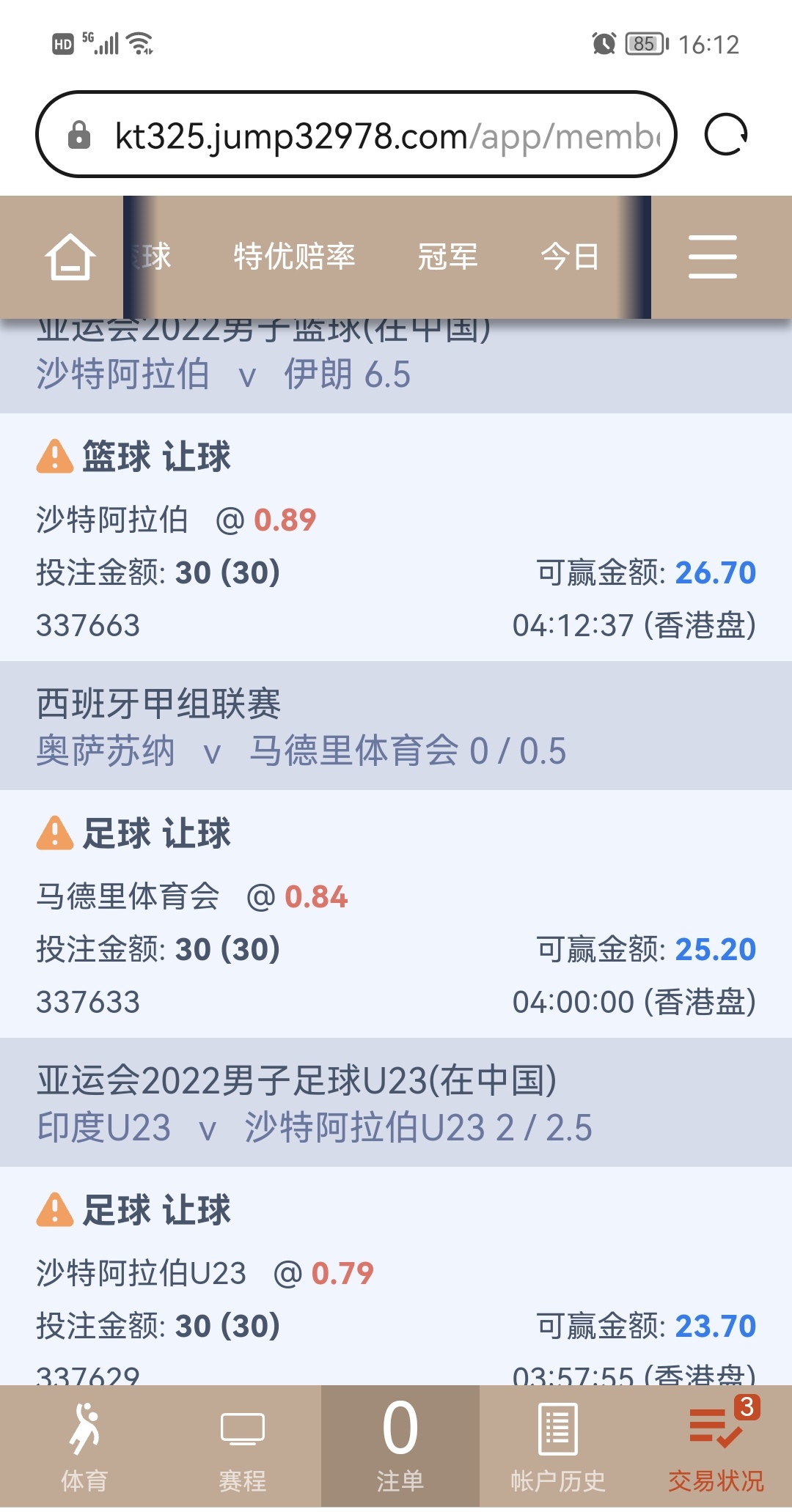792x1512 pixels.
Task: Reload the page in the browser
Action: tap(726, 135)
